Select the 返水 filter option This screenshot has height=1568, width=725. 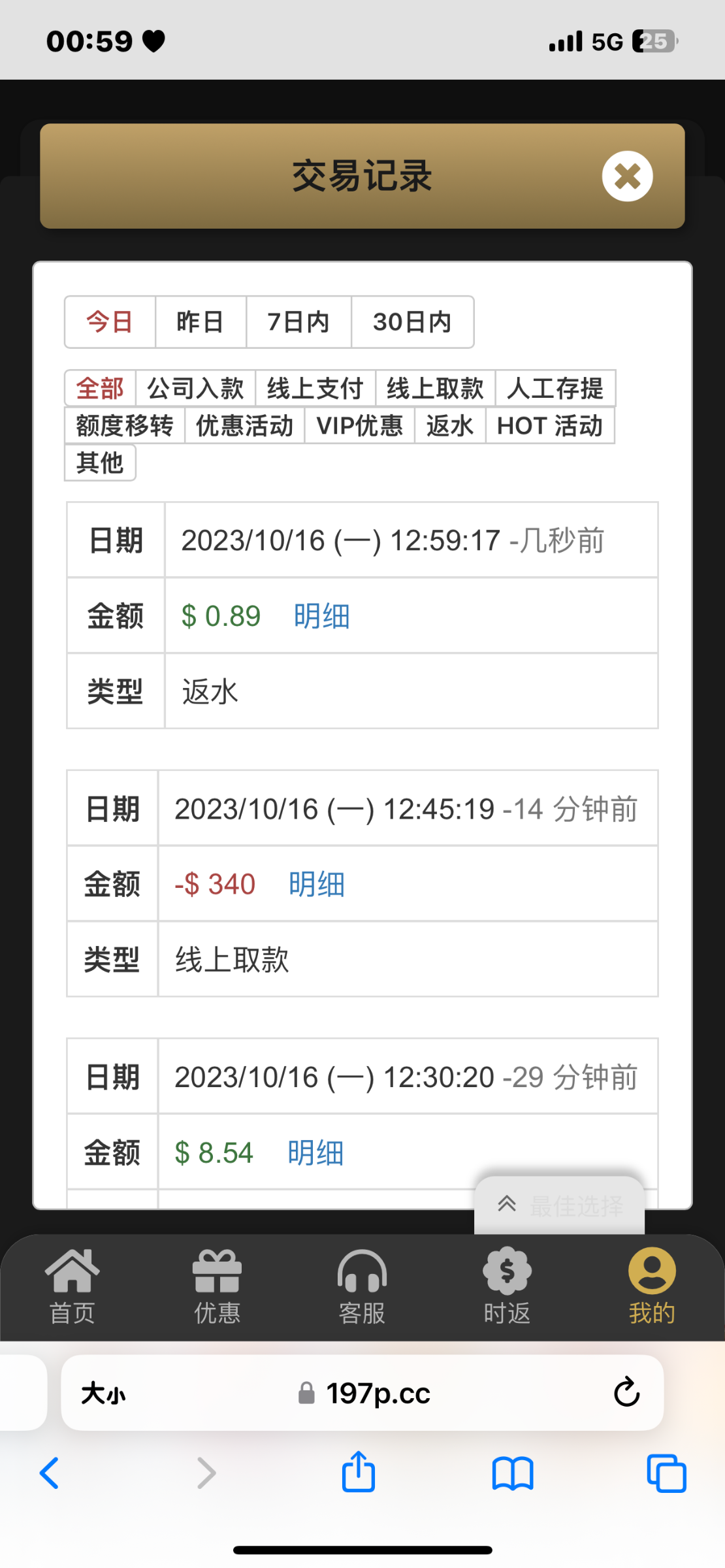click(x=449, y=425)
